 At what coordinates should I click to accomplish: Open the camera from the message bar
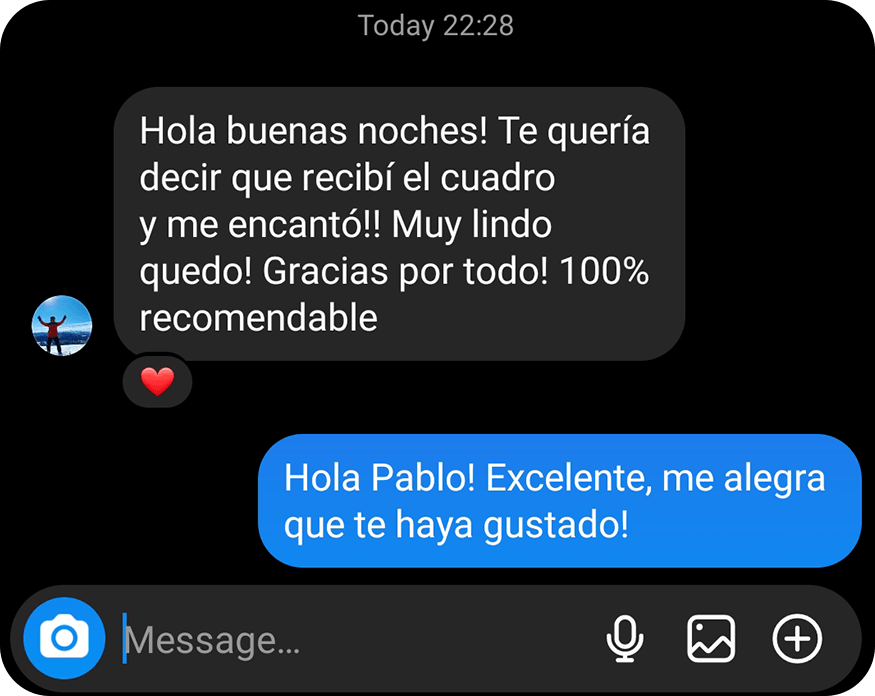65,638
